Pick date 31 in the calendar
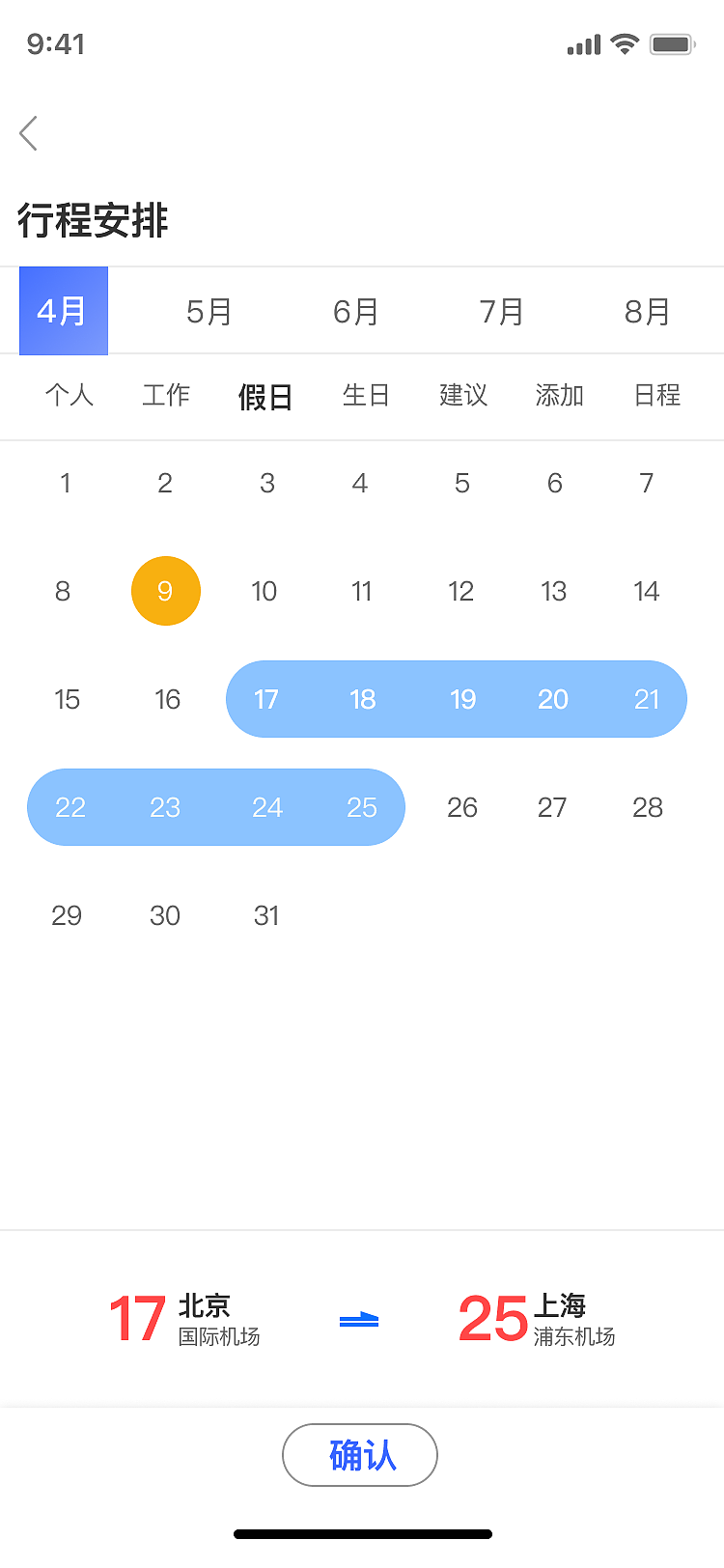Screen dimensions: 724x1568 click(x=266, y=915)
